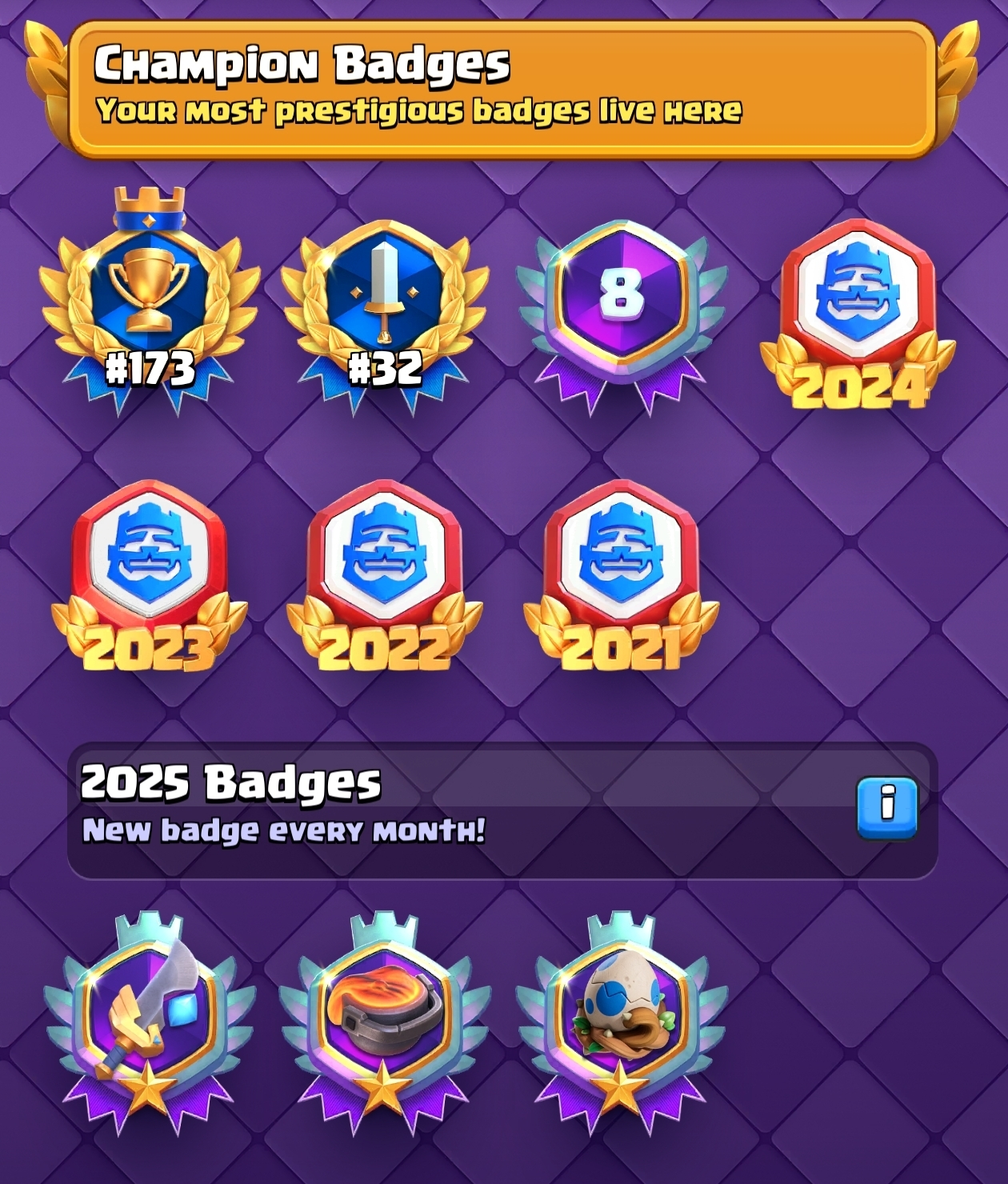Select the lava forge monthly badge
The image size is (1008, 1184).
[385, 1020]
